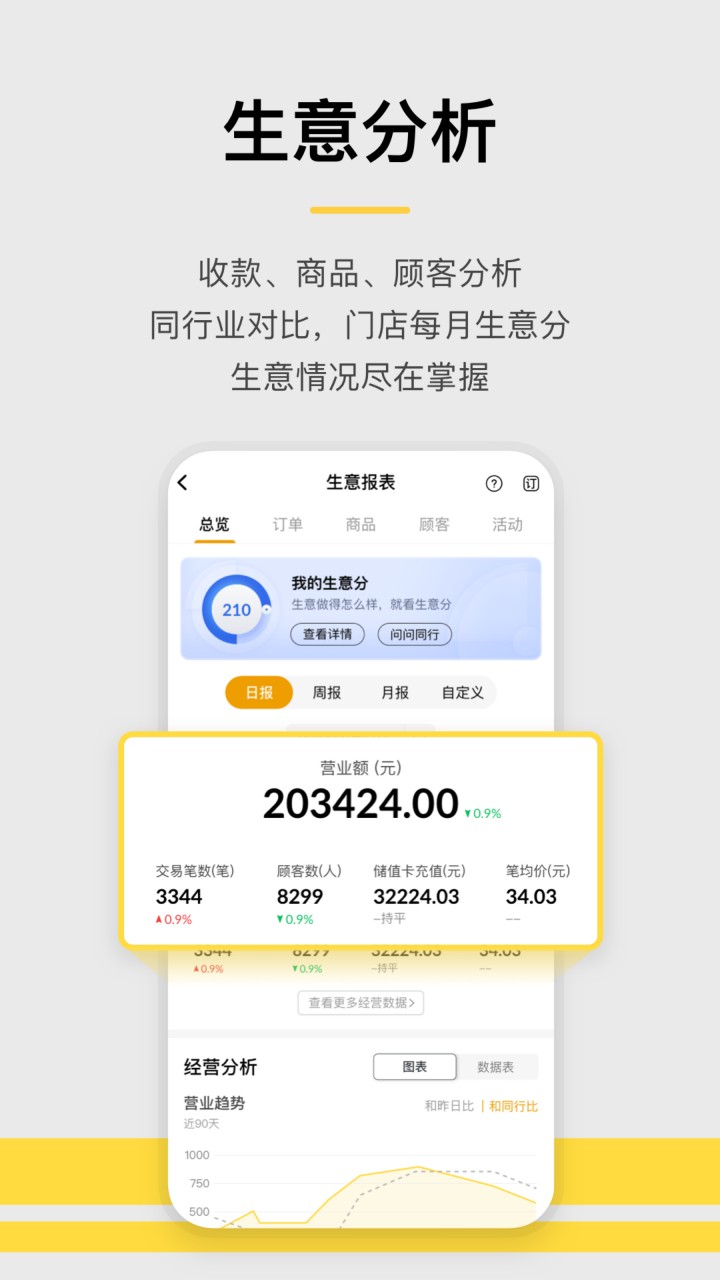The image size is (720, 1280).
Task: Open the 商品 analysis tab
Action: [360, 524]
